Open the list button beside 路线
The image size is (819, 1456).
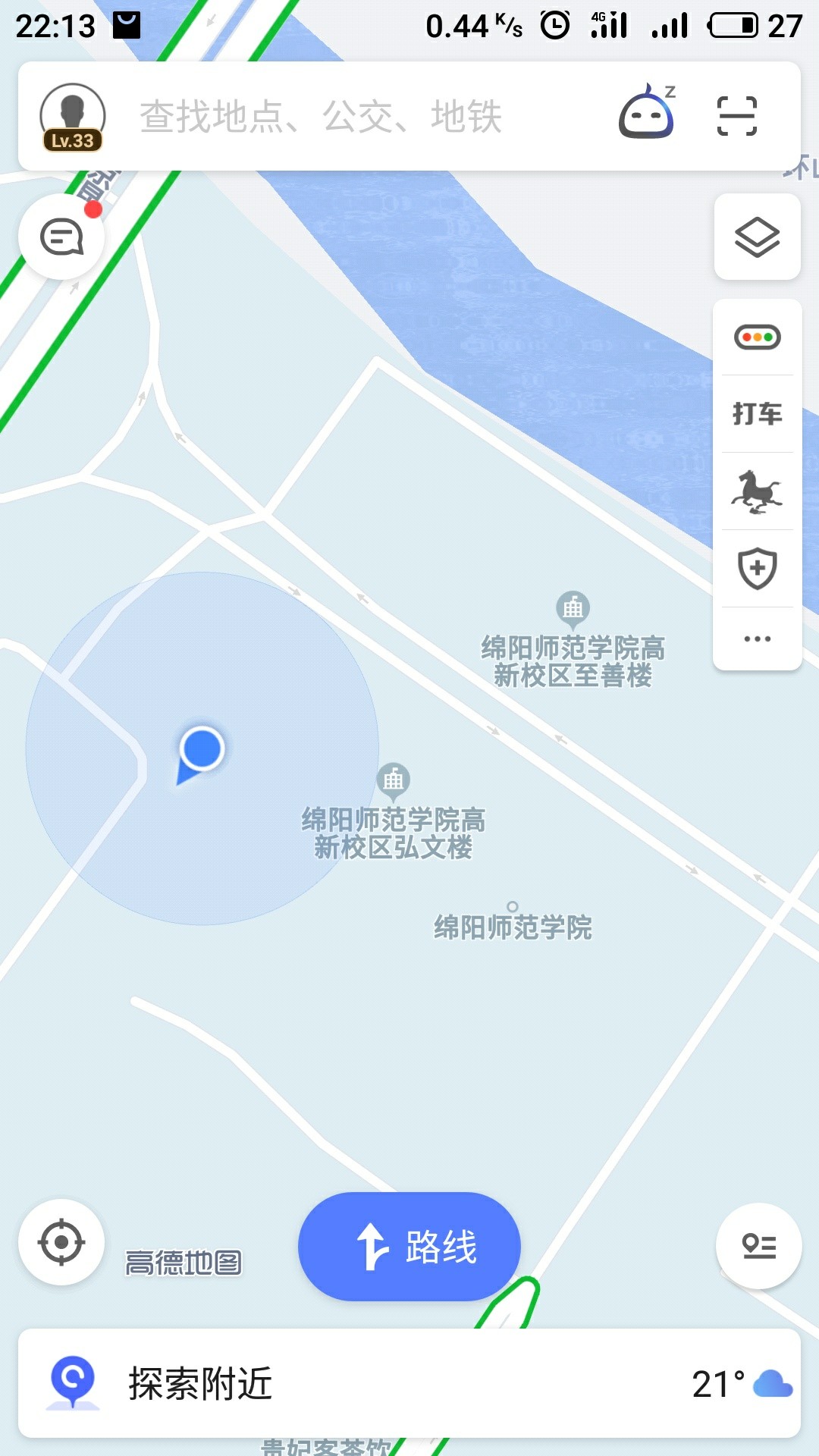(x=758, y=1246)
